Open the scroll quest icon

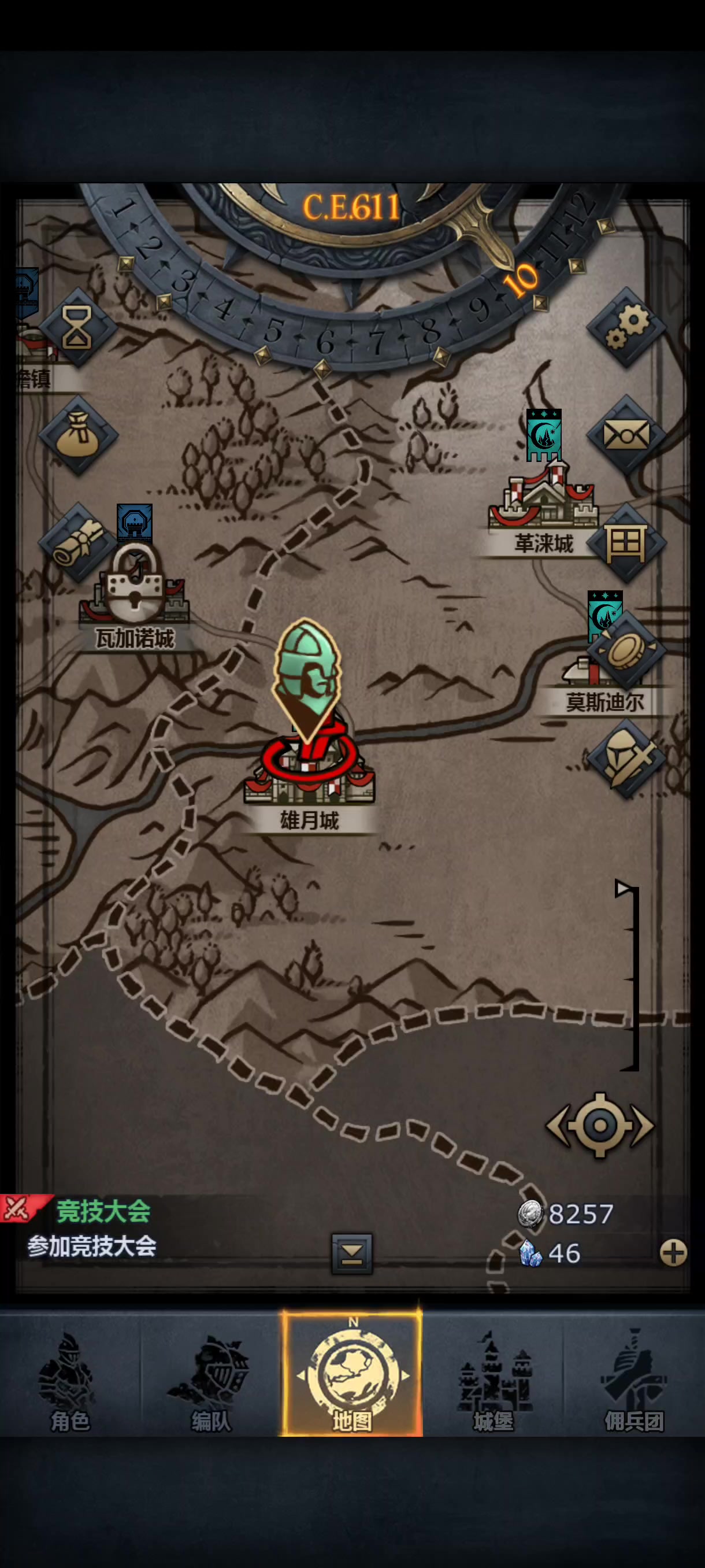click(78, 542)
